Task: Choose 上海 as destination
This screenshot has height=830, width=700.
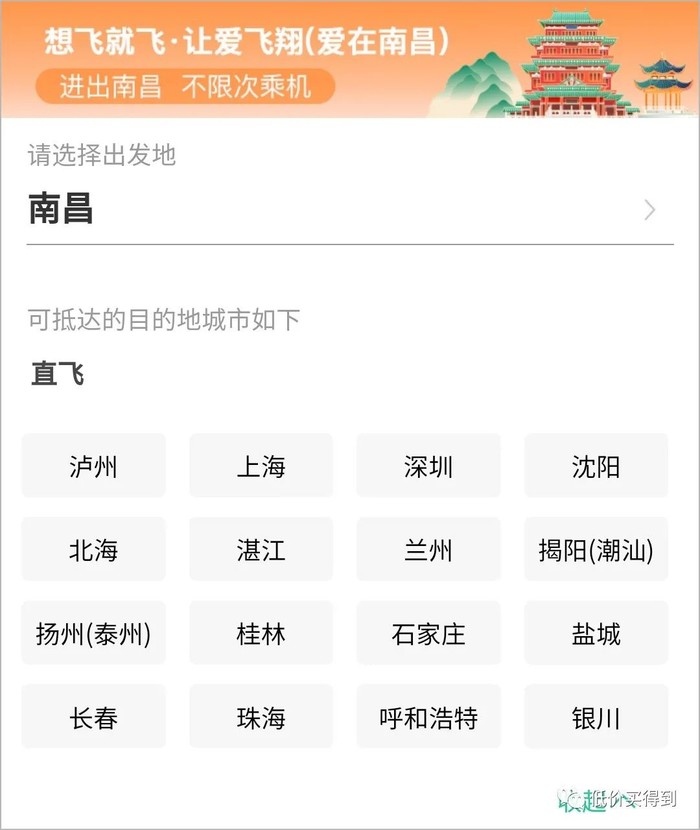Action: (261, 466)
